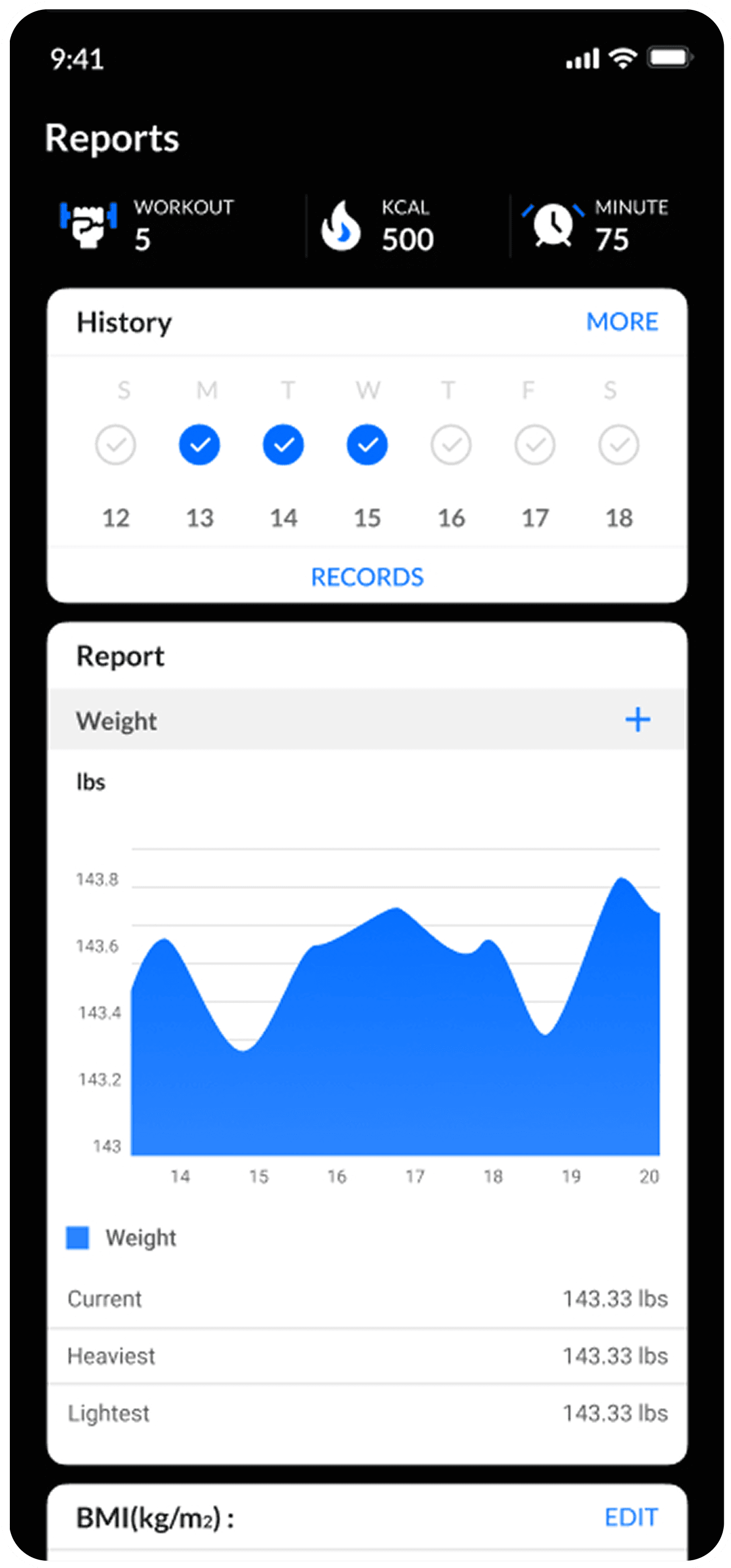This screenshot has height=1568, width=731.
Task: Select Wednesday the 15th checkmark
Action: [367, 445]
